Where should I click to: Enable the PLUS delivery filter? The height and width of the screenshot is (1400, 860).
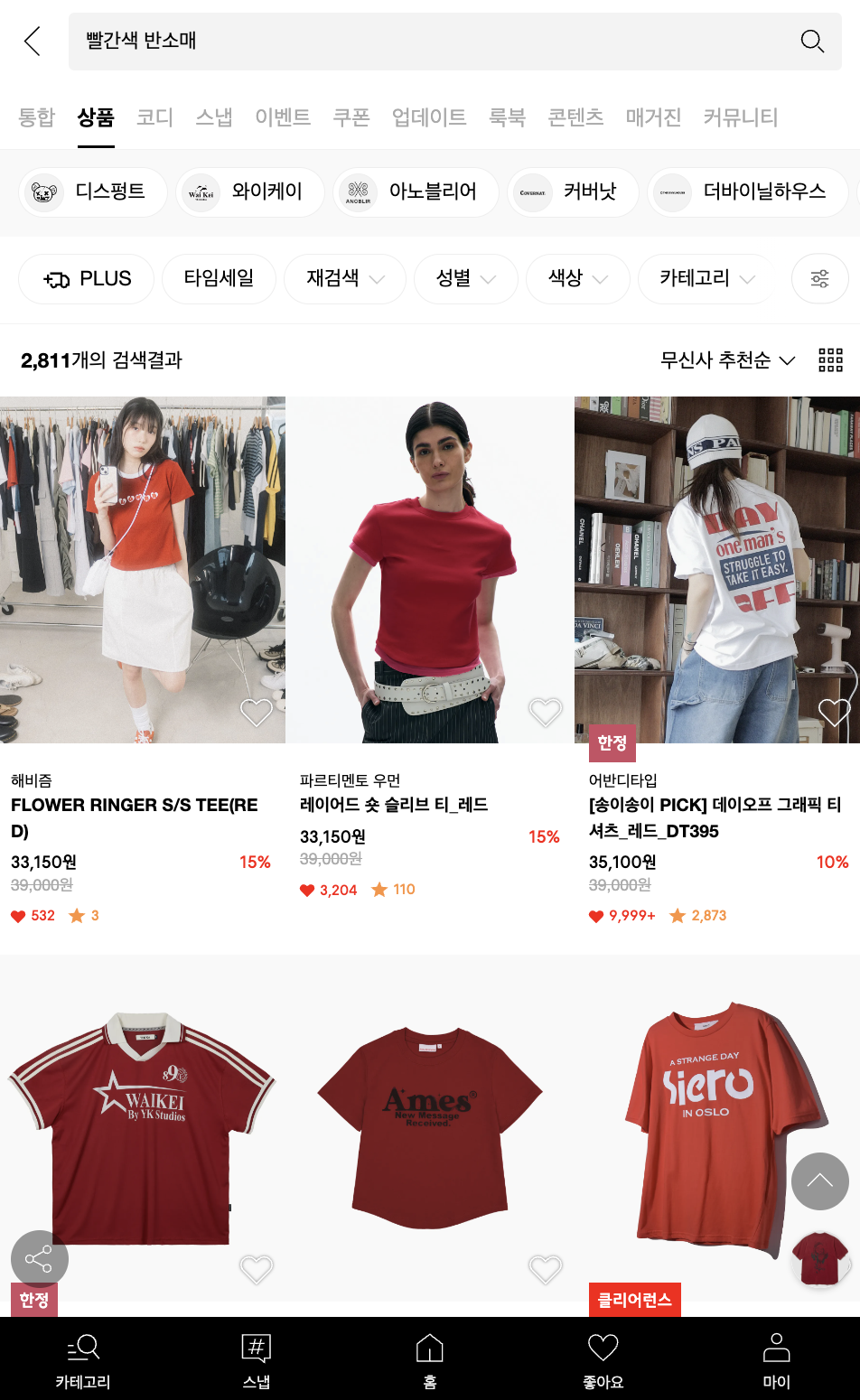(87, 279)
